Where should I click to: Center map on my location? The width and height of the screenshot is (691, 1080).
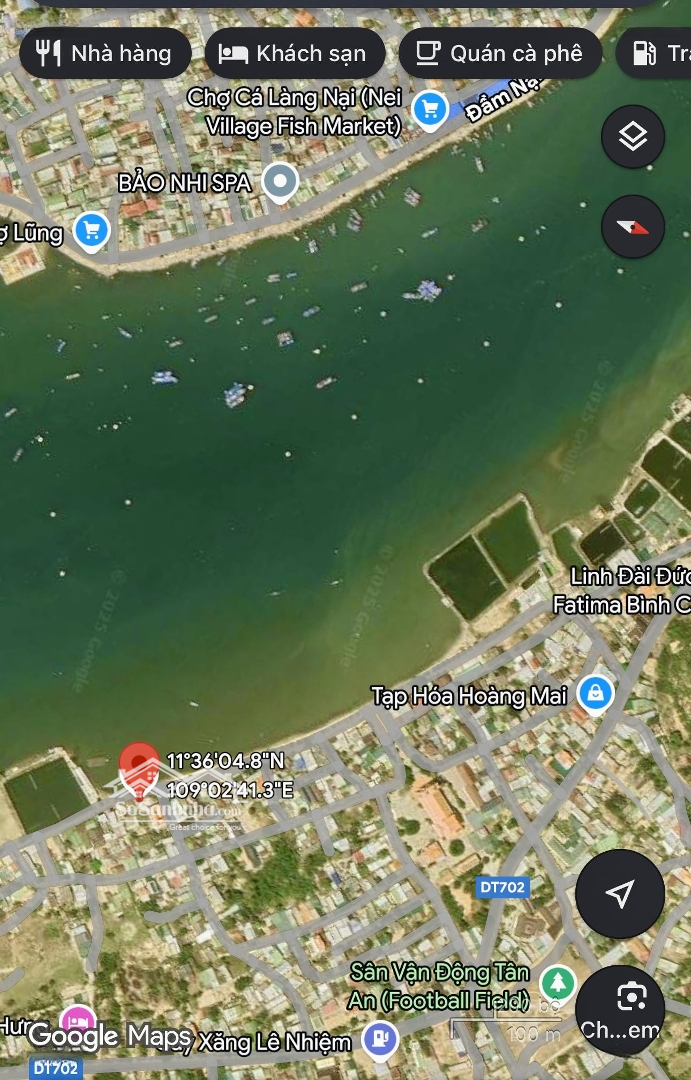point(620,894)
